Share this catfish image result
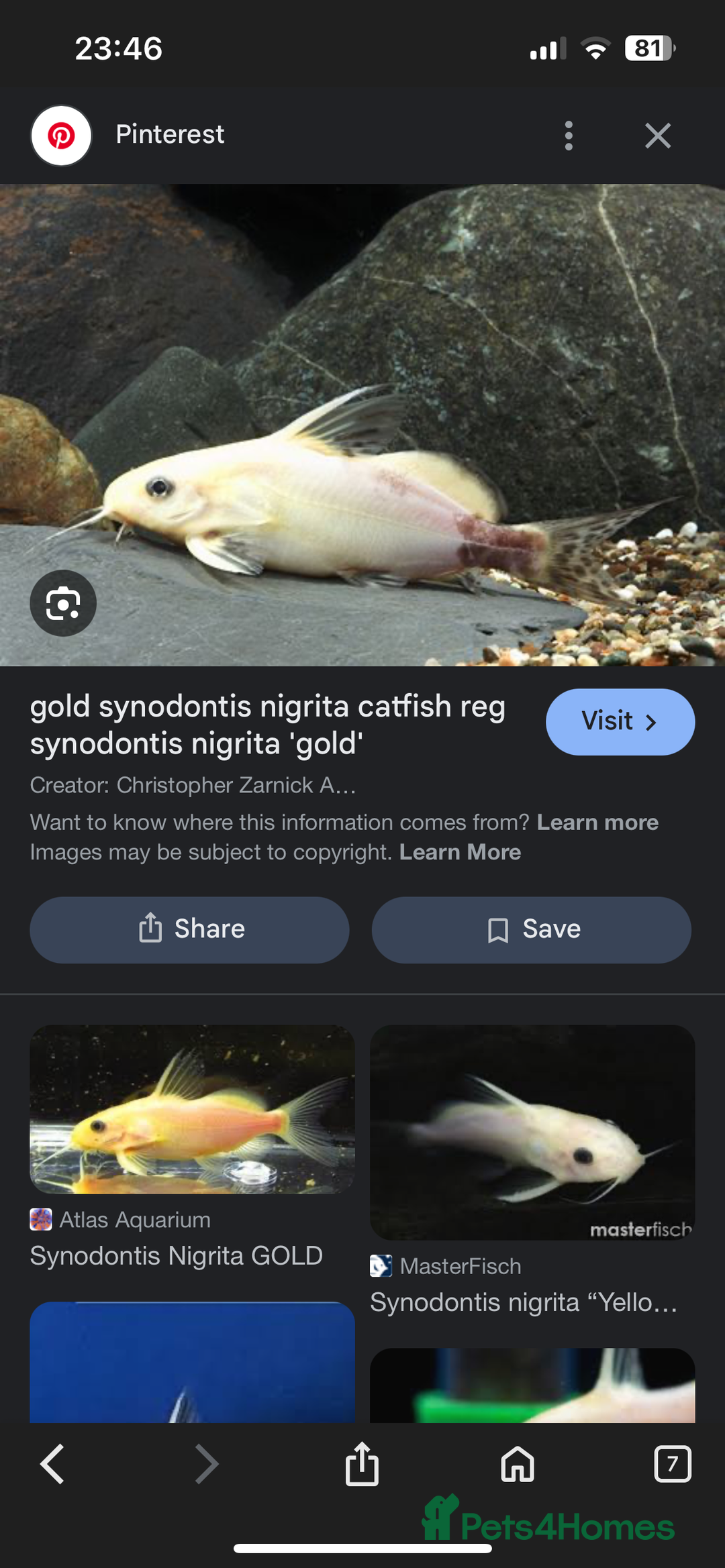Viewport: 725px width, 1568px height. tap(189, 930)
